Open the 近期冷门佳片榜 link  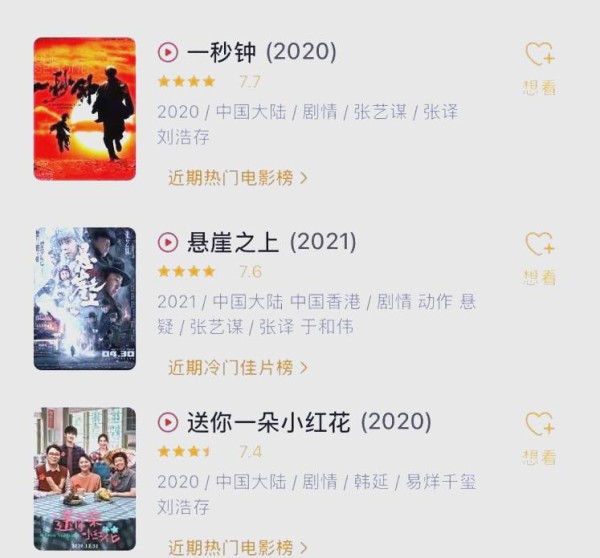[x=237, y=367]
